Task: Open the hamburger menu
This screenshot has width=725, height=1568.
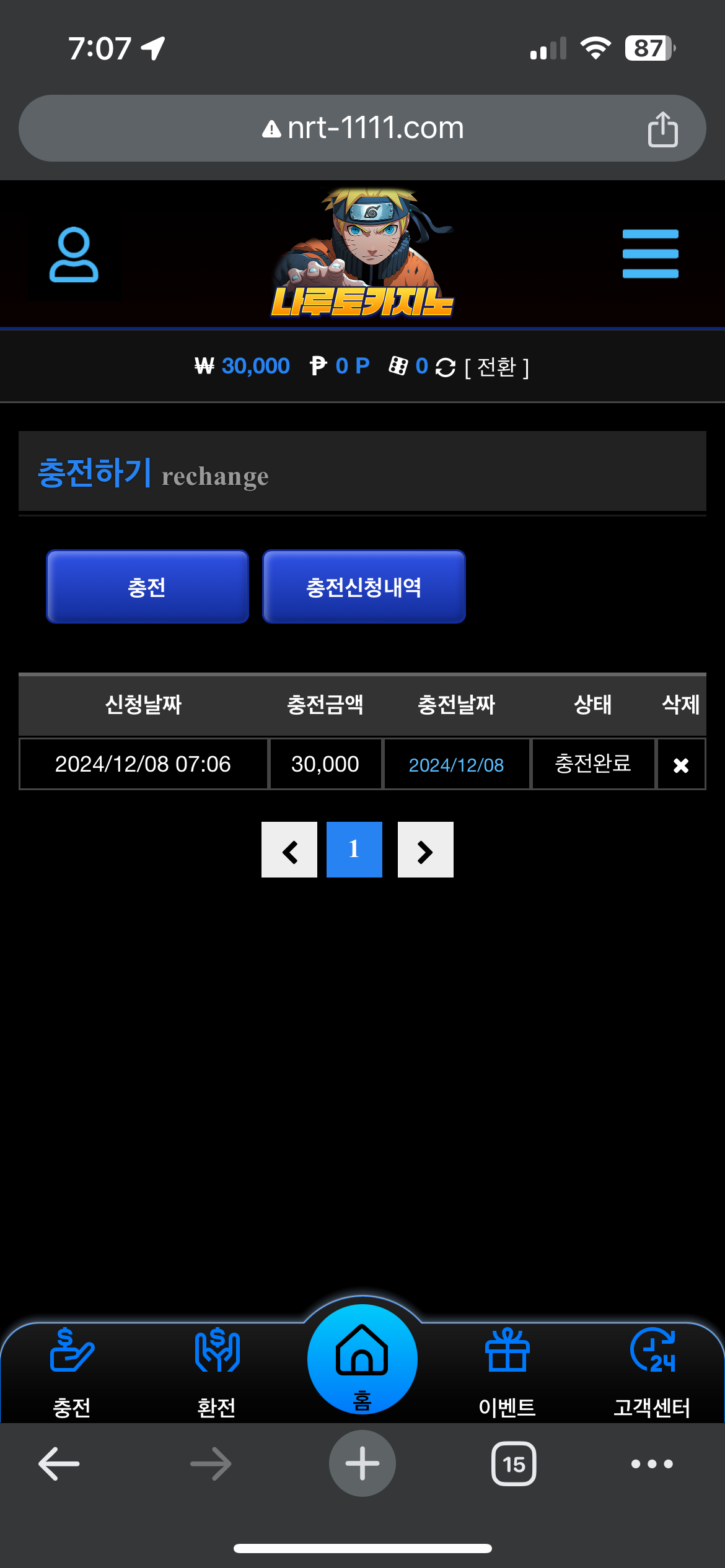Action: click(650, 254)
